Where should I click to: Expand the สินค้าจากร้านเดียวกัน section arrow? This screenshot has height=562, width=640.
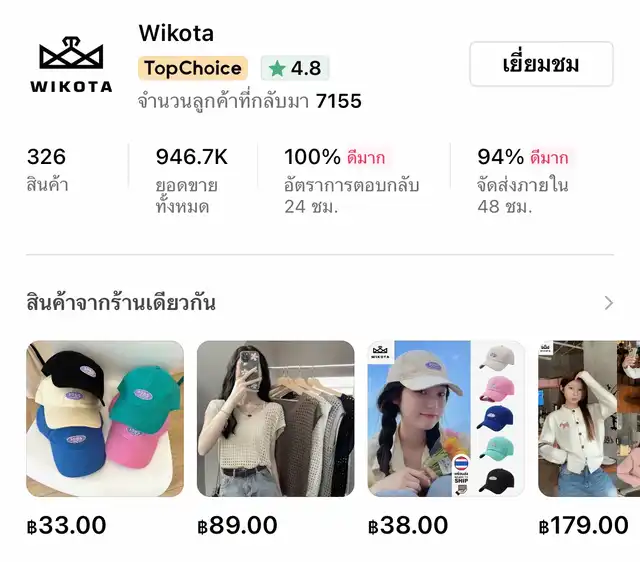(x=609, y=303)
